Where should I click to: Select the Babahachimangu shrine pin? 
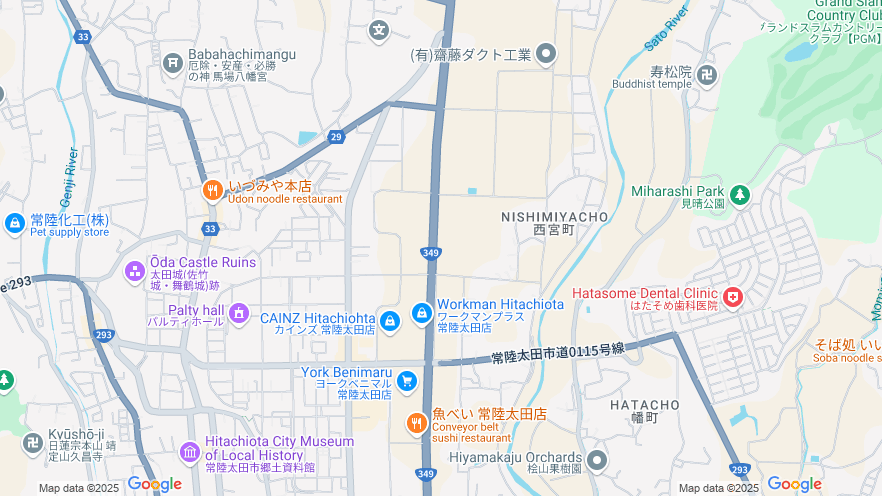[x=172, y=63]
